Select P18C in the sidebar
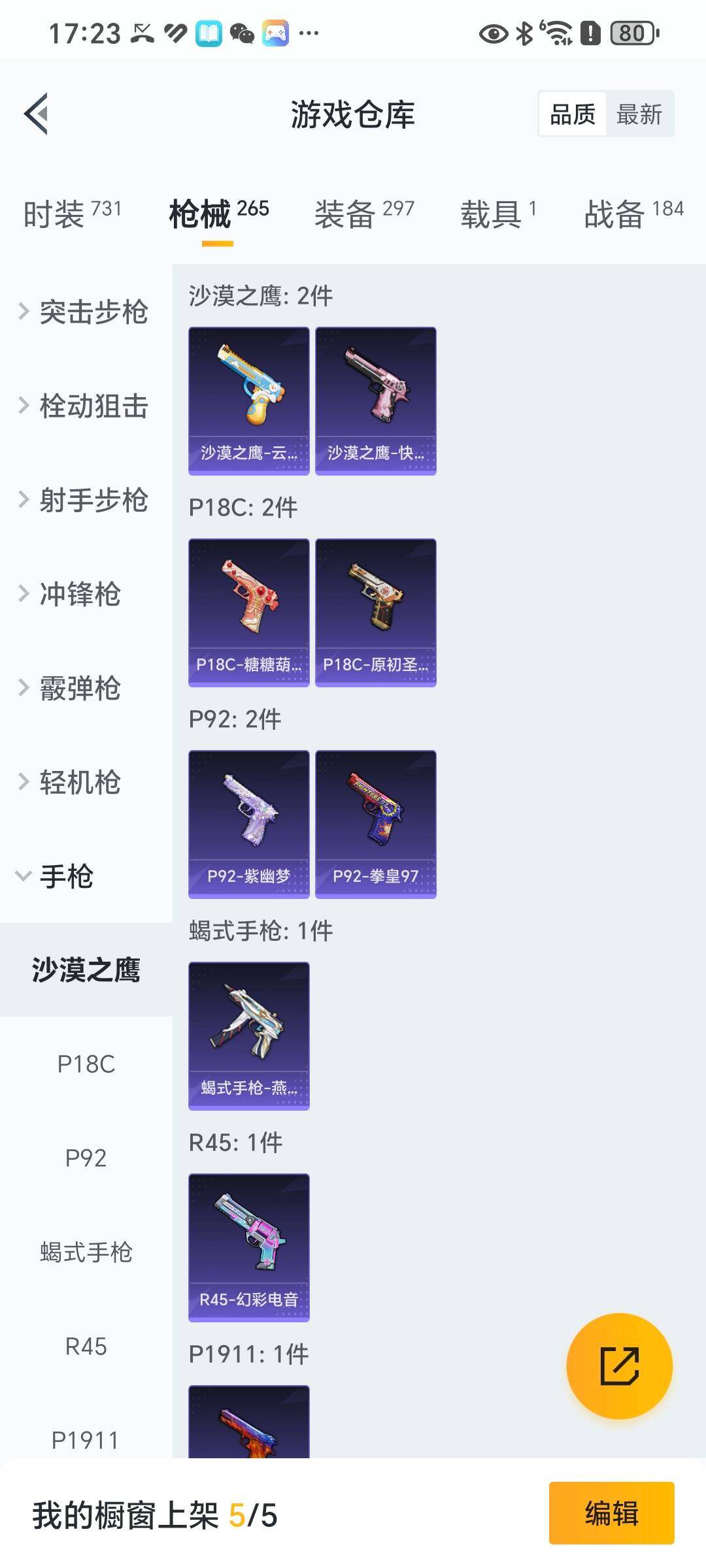 click(86, 1064)
